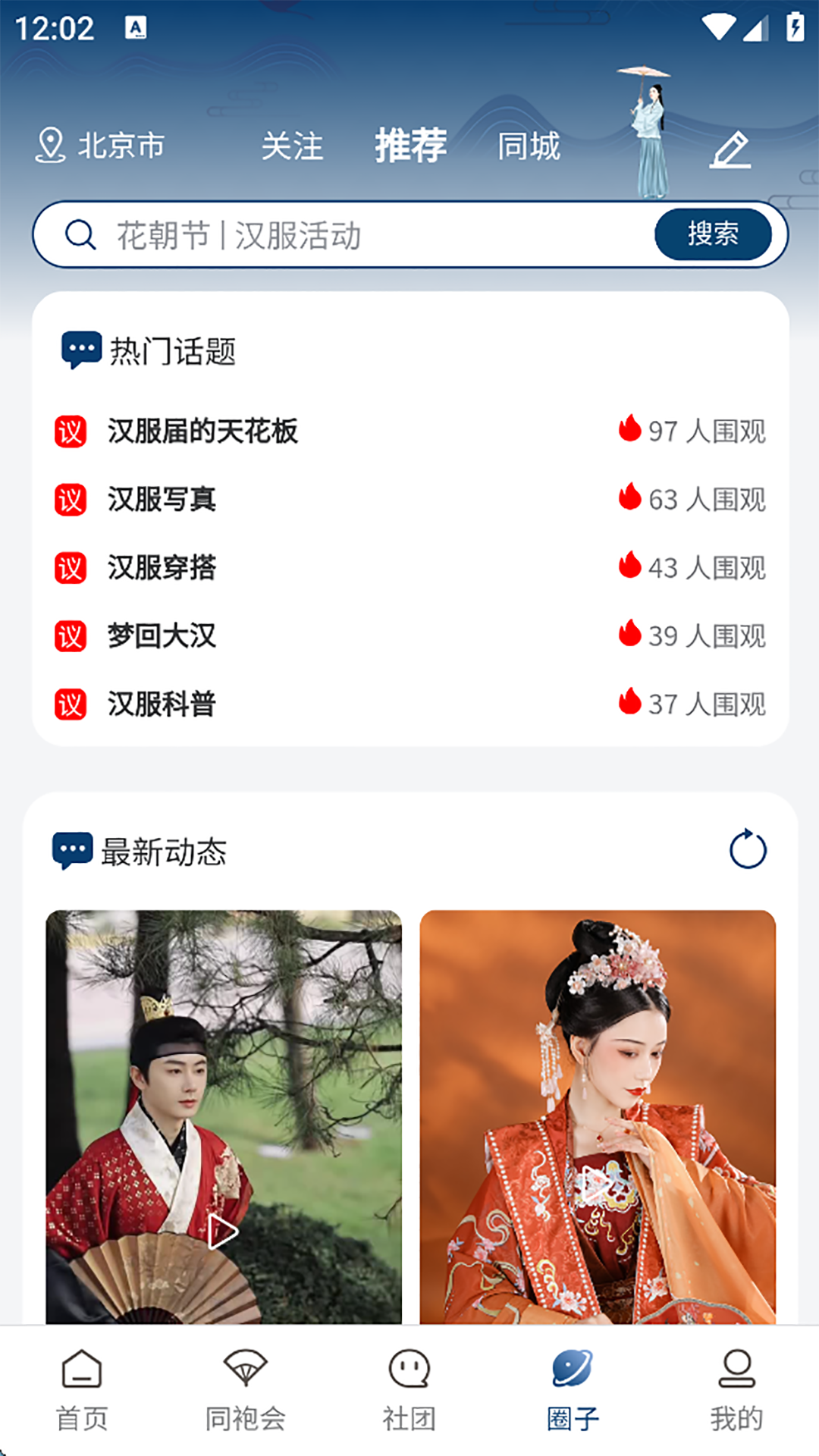Play the video of the man holding a fan
Screen dimensions: 819x1456
(x=223, y=1230)
